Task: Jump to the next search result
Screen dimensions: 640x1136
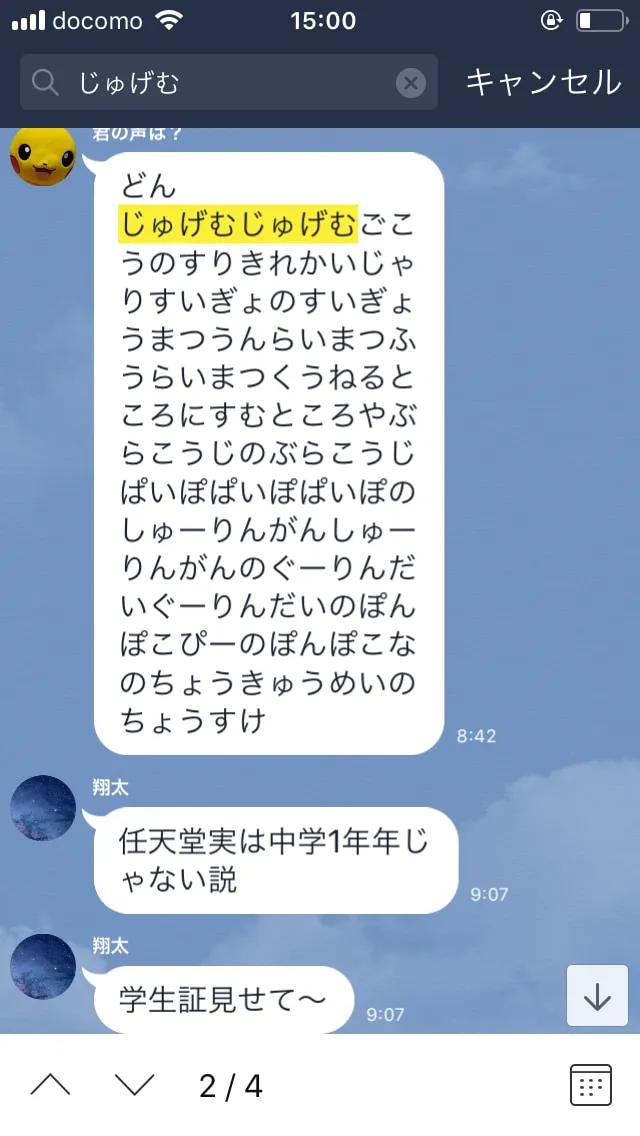Action: tap(135, 1085)
